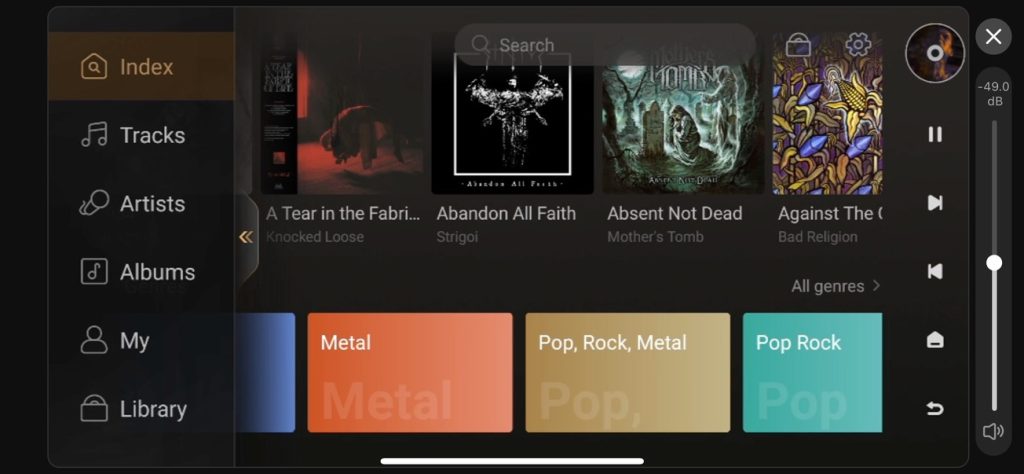Browse the Pop Rock genre card

(812, 372)
